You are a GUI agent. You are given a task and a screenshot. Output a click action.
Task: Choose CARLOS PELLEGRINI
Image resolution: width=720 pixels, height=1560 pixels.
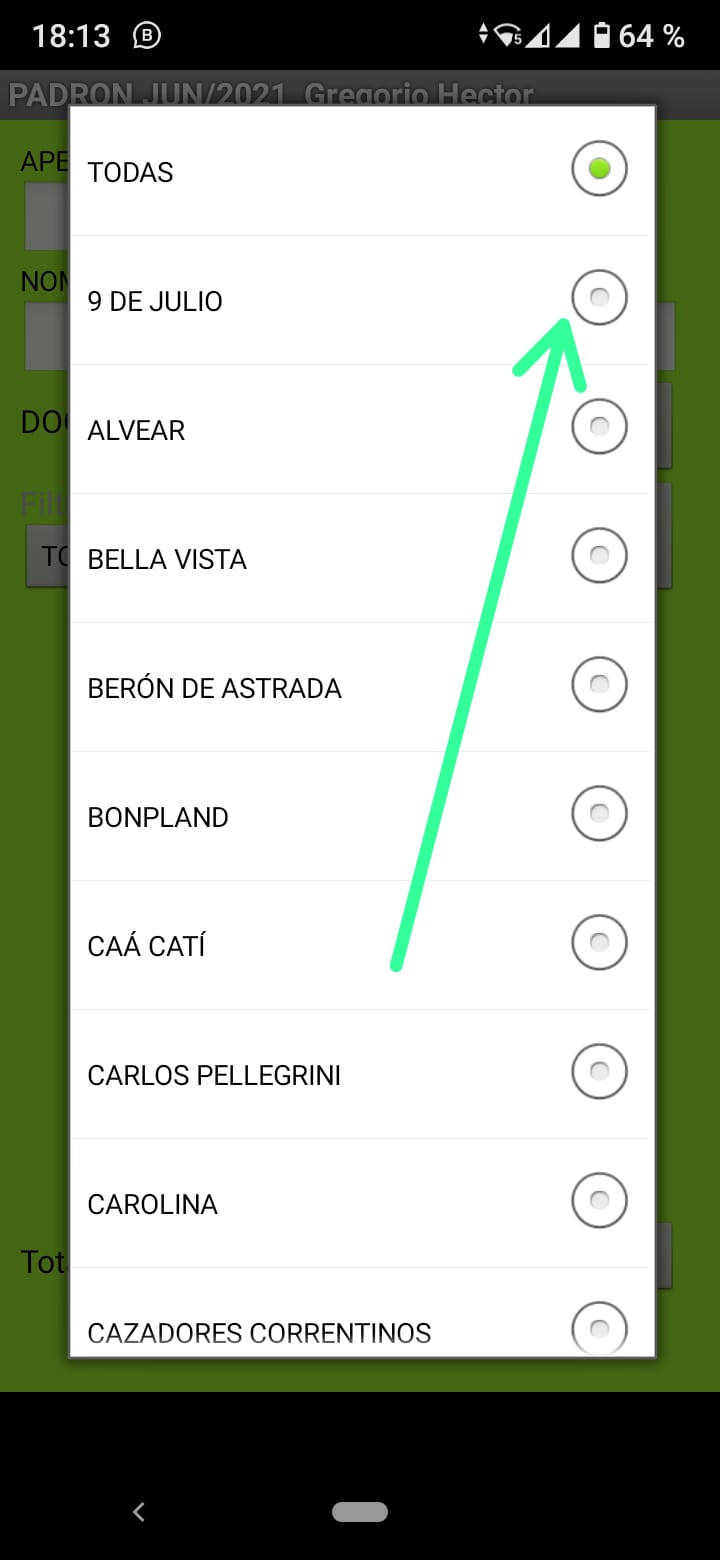(360, 1074)
